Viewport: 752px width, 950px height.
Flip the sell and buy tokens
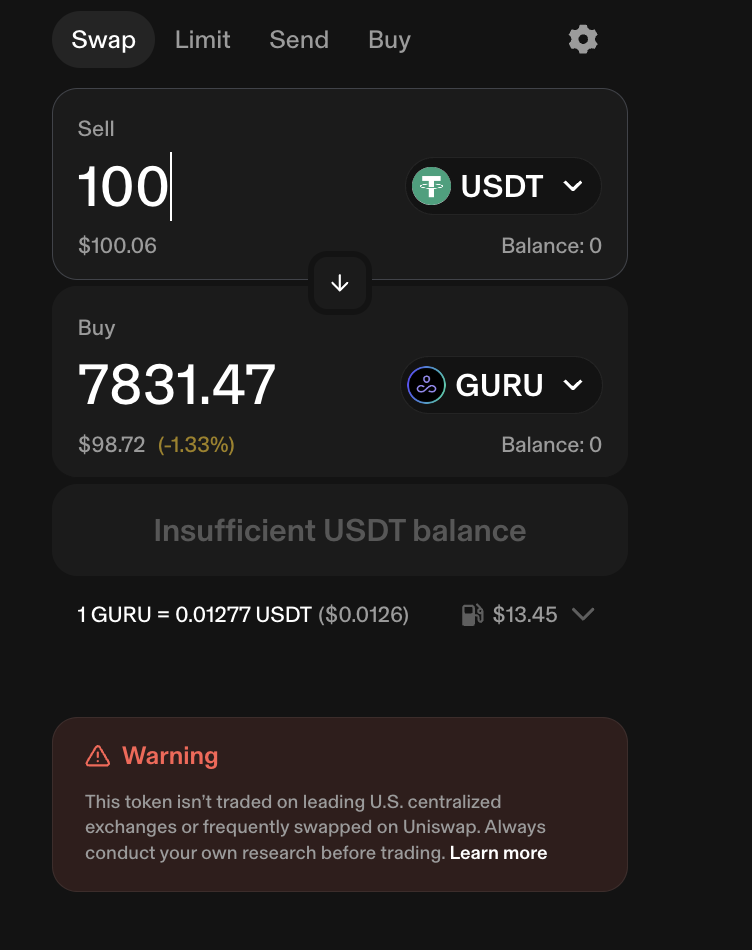click(340, 283)
